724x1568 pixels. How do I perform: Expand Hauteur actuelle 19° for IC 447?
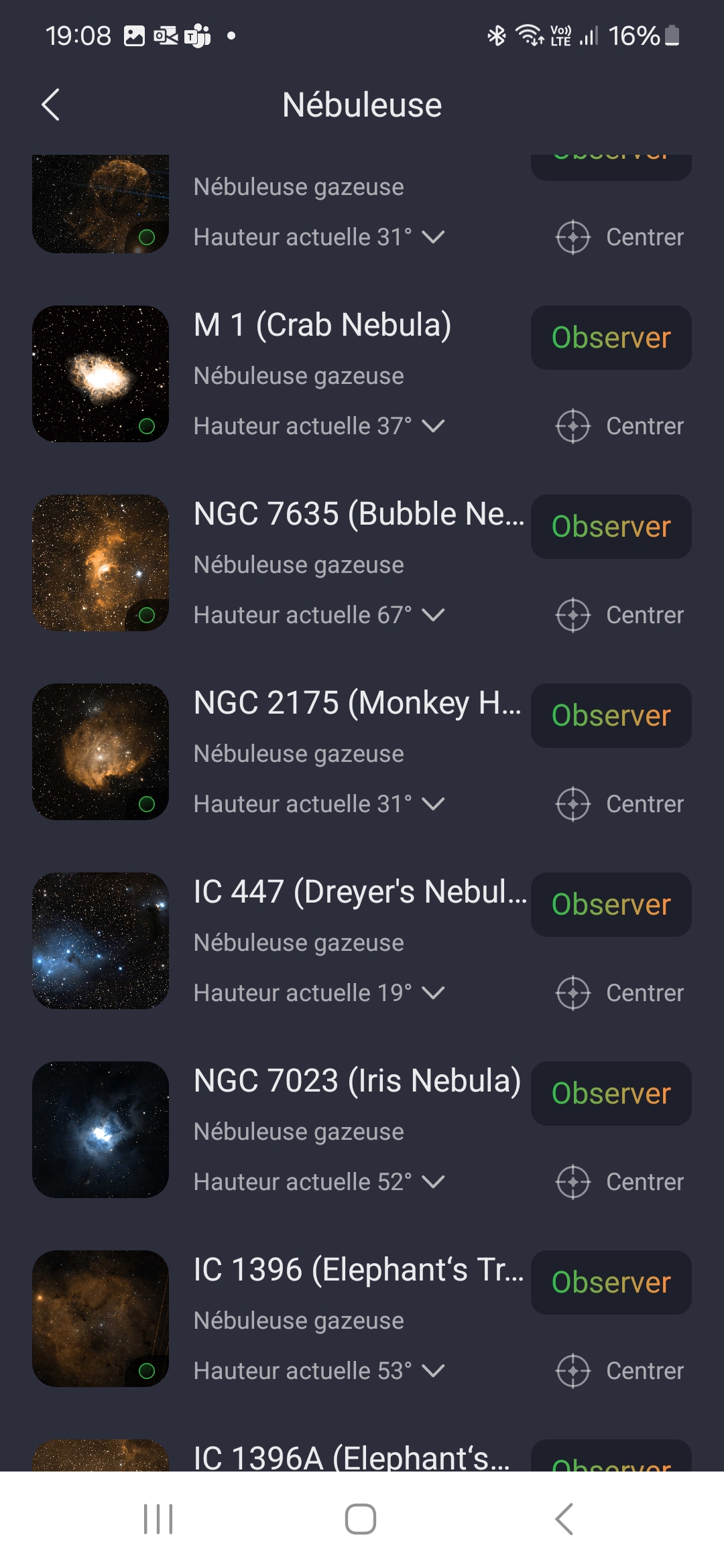pos(434,993)
